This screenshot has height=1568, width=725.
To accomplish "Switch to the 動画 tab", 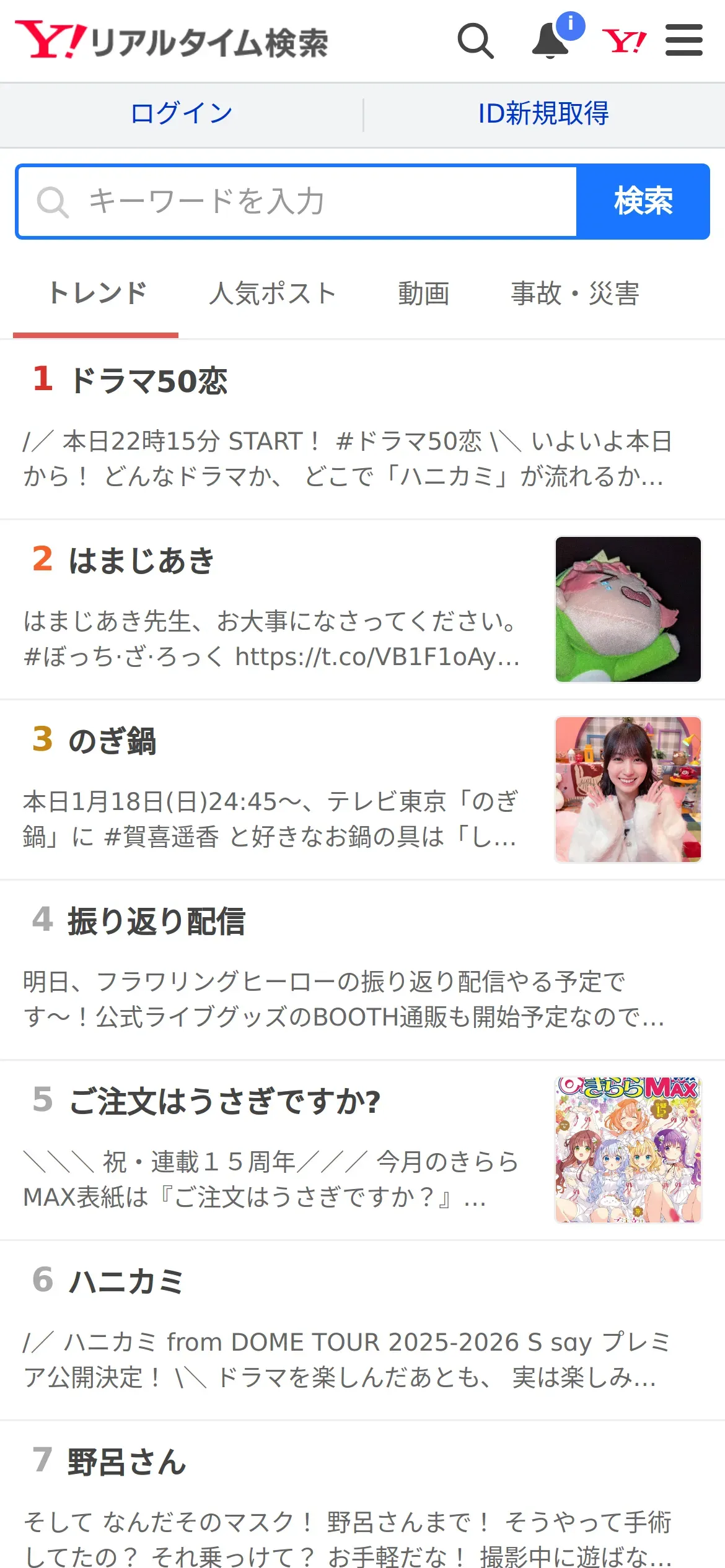I will [x=423, y=294].
